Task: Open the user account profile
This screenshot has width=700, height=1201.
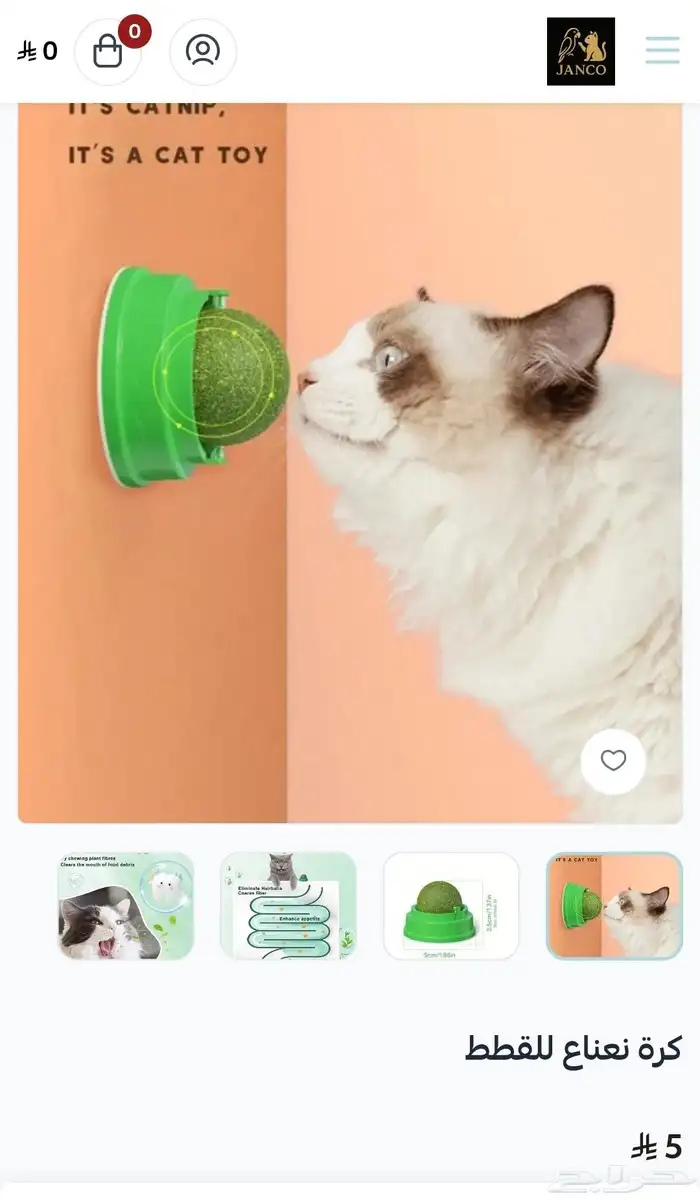Action: tap(203, 51)
